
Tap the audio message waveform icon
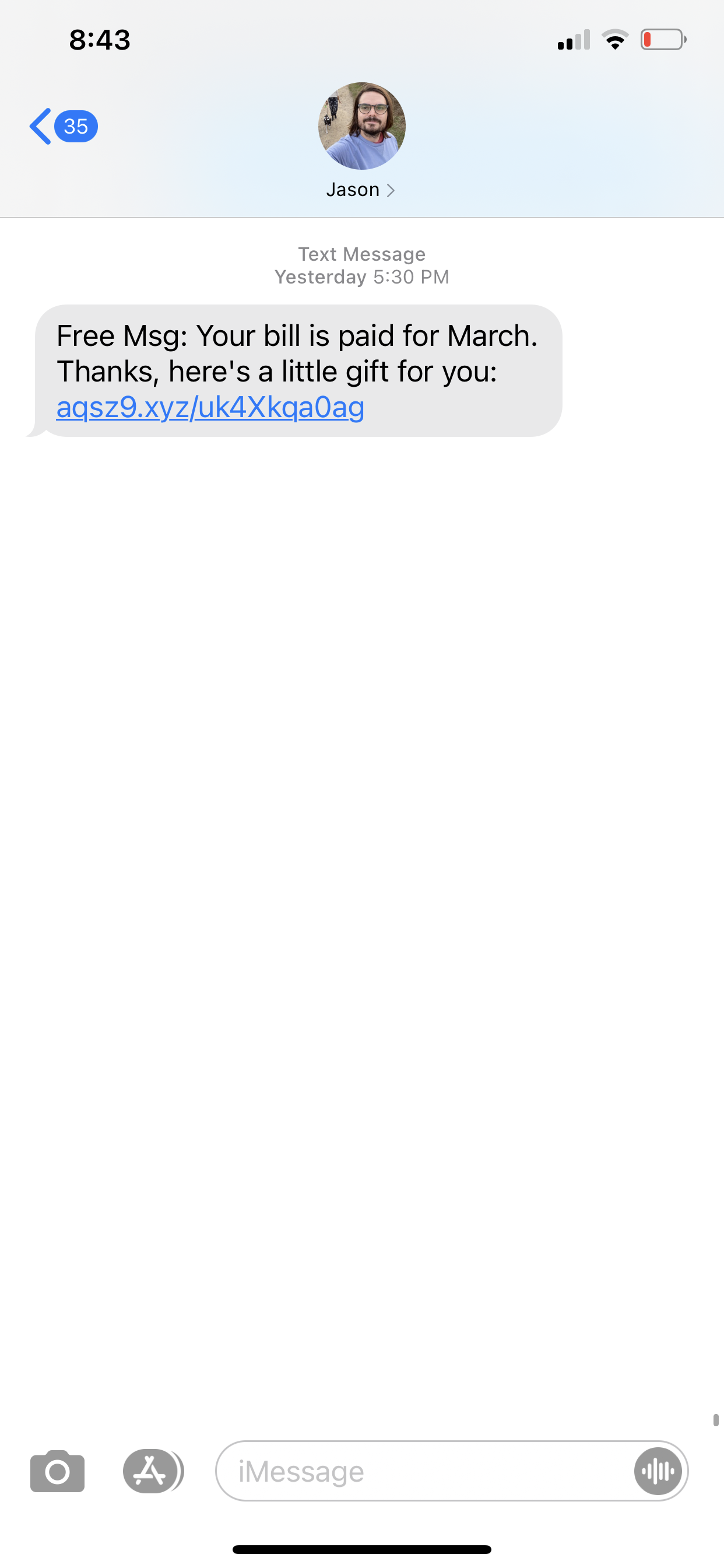tap(658, 1471)
